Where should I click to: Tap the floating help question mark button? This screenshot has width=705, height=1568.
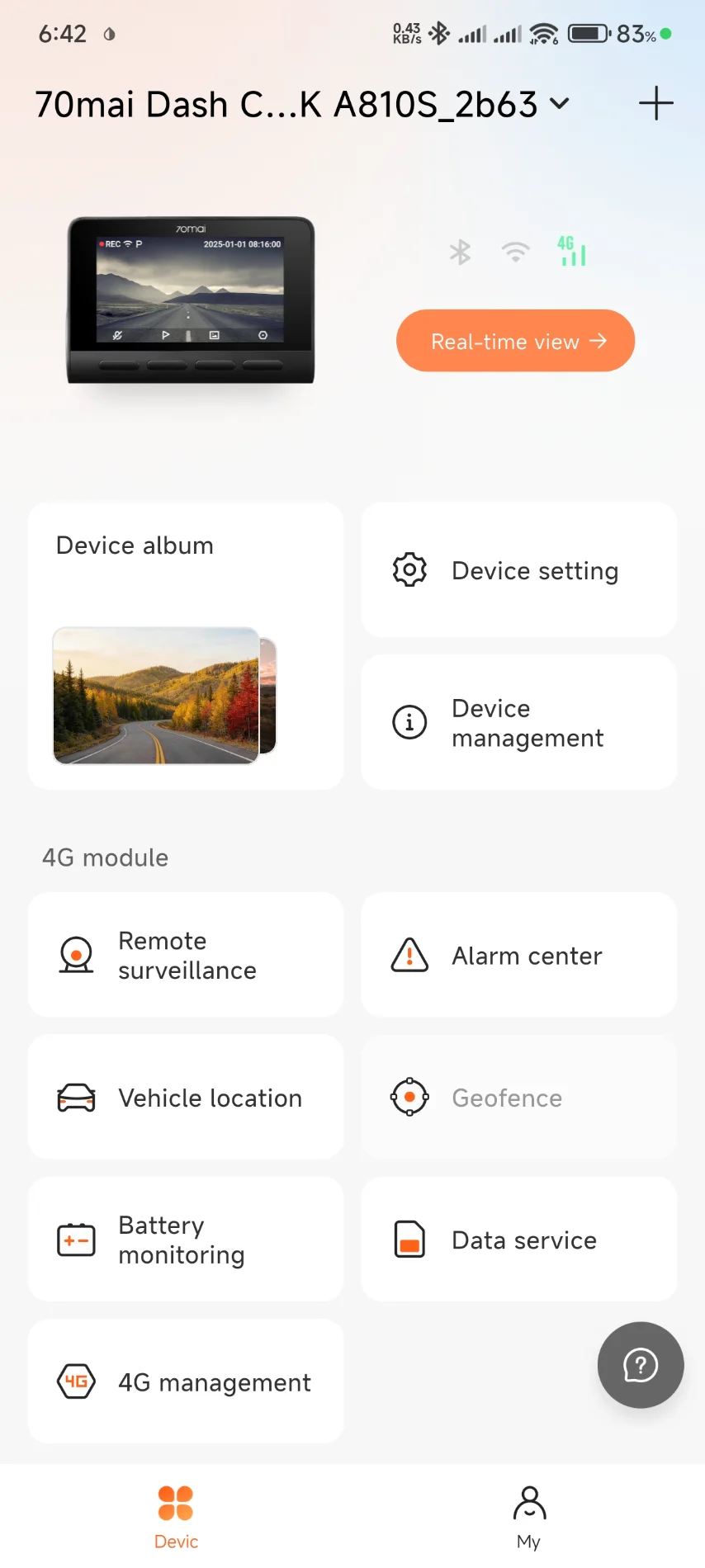point(641,1365)
